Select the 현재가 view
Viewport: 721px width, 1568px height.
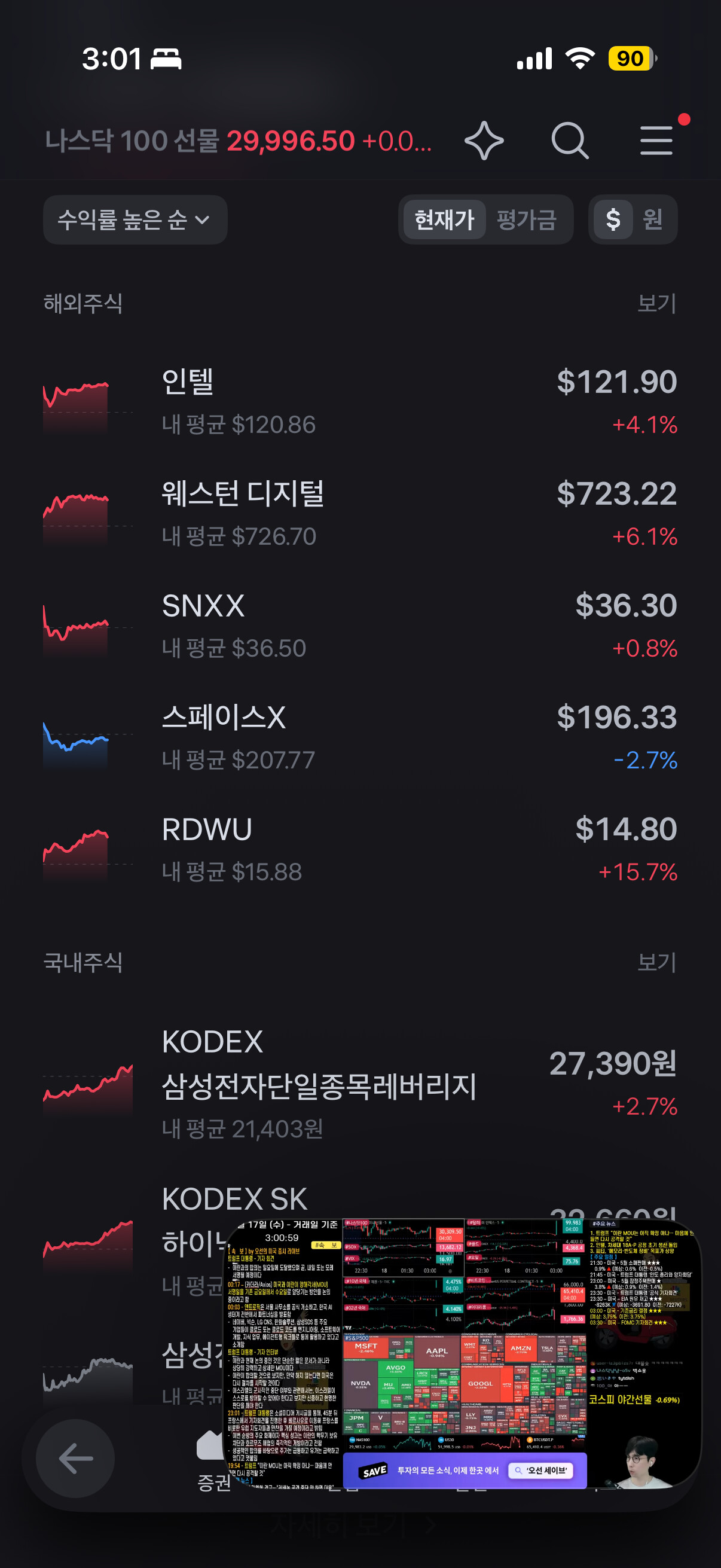(x=444, y=219)
